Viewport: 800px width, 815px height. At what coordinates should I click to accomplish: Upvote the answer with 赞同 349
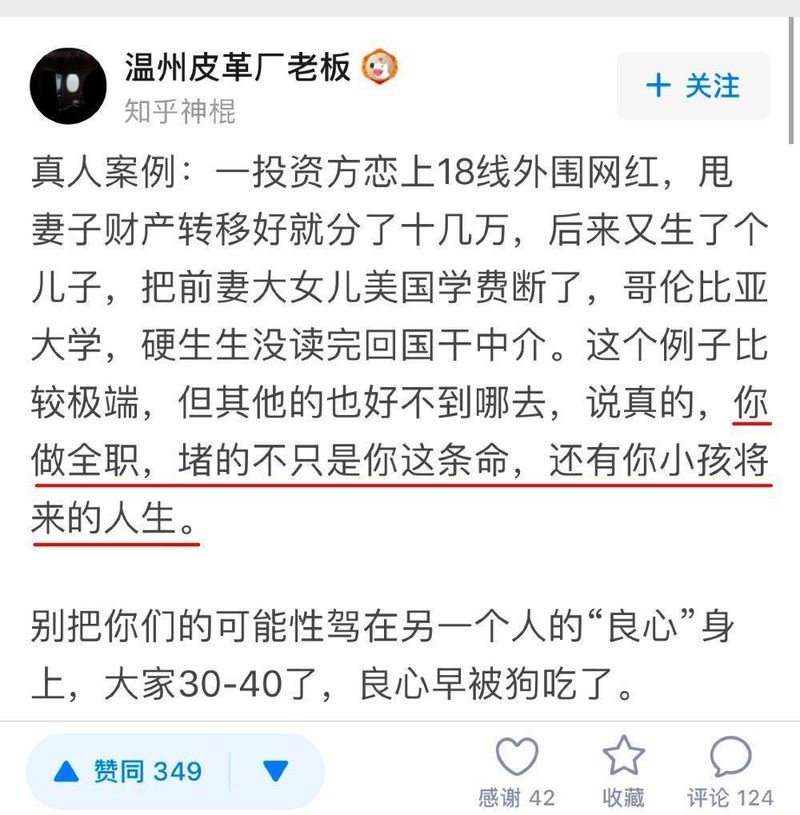tap(128, 771)
